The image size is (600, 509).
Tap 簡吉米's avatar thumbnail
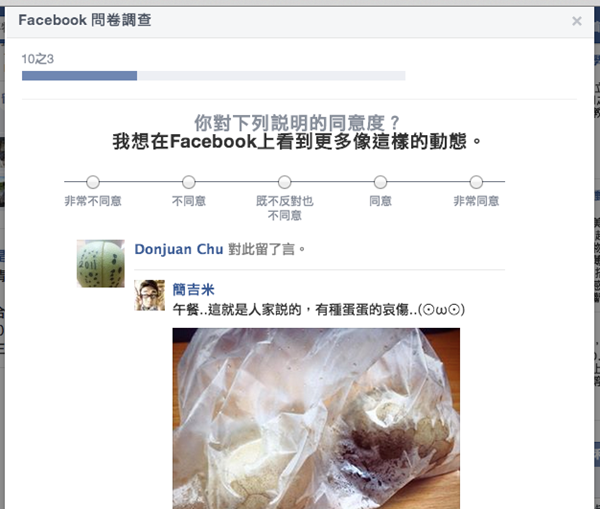pyautogui.click(x=150, y=295)
